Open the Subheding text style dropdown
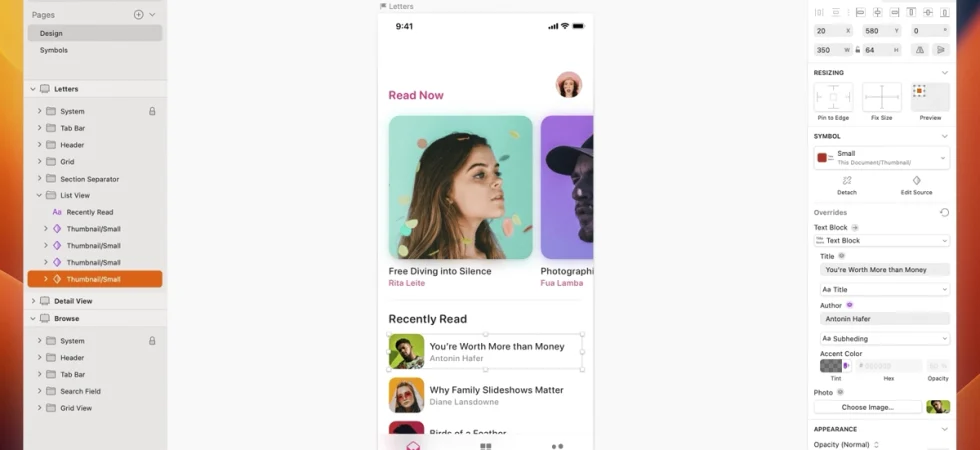The image size is (980, 450). pos(884,339)
